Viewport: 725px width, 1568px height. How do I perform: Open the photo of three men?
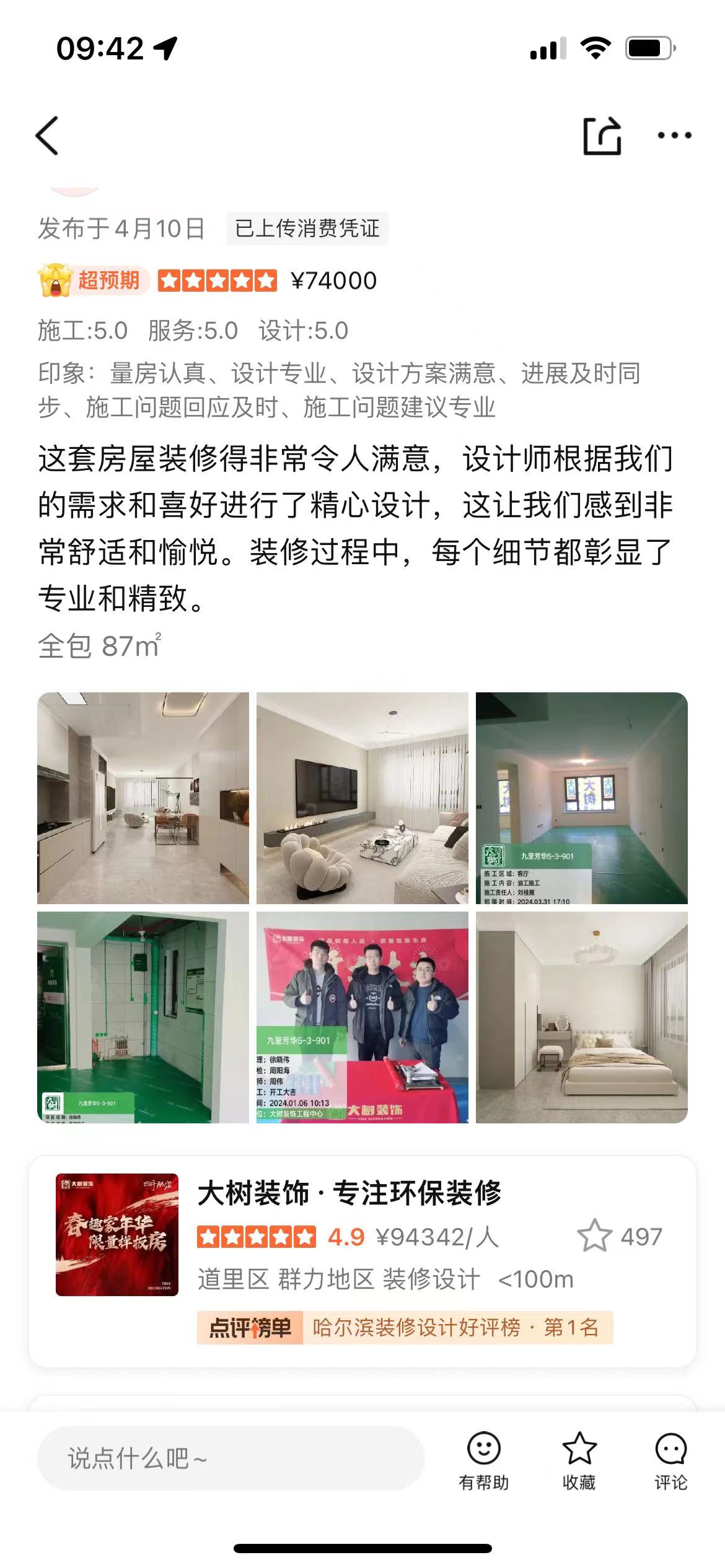(362, 1017)
